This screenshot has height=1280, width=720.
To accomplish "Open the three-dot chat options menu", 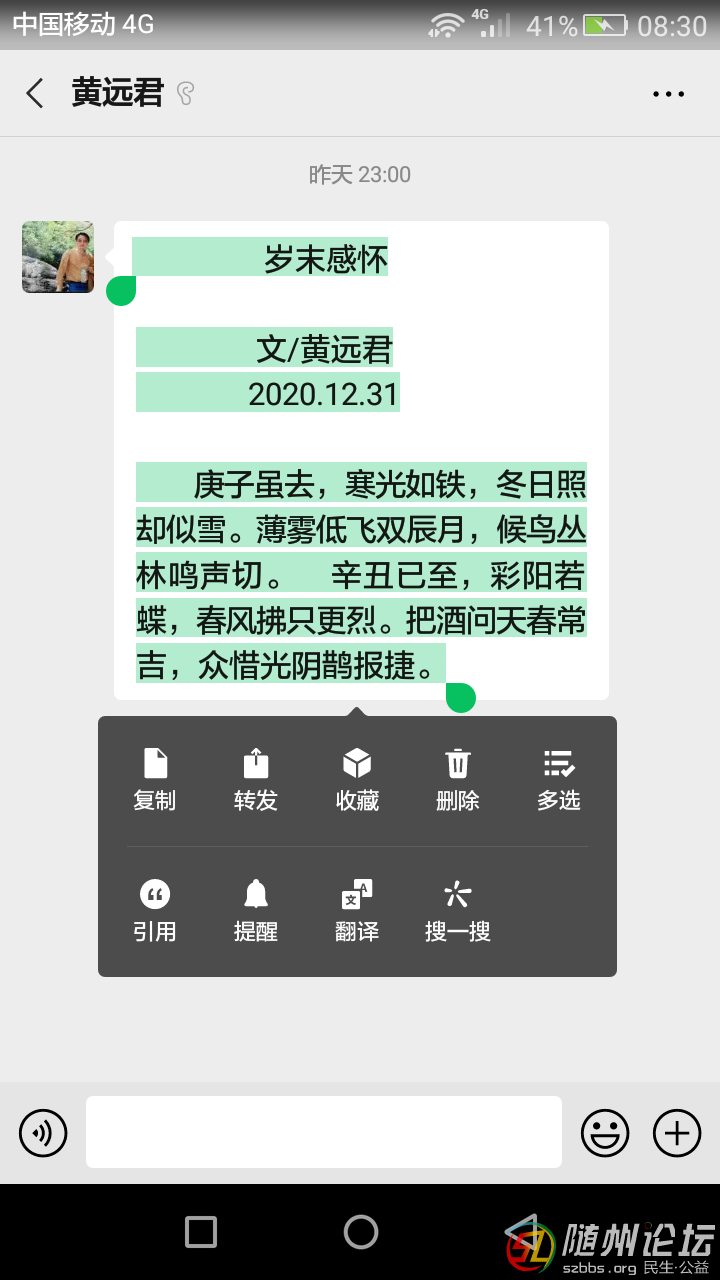I will pos(668,94).
